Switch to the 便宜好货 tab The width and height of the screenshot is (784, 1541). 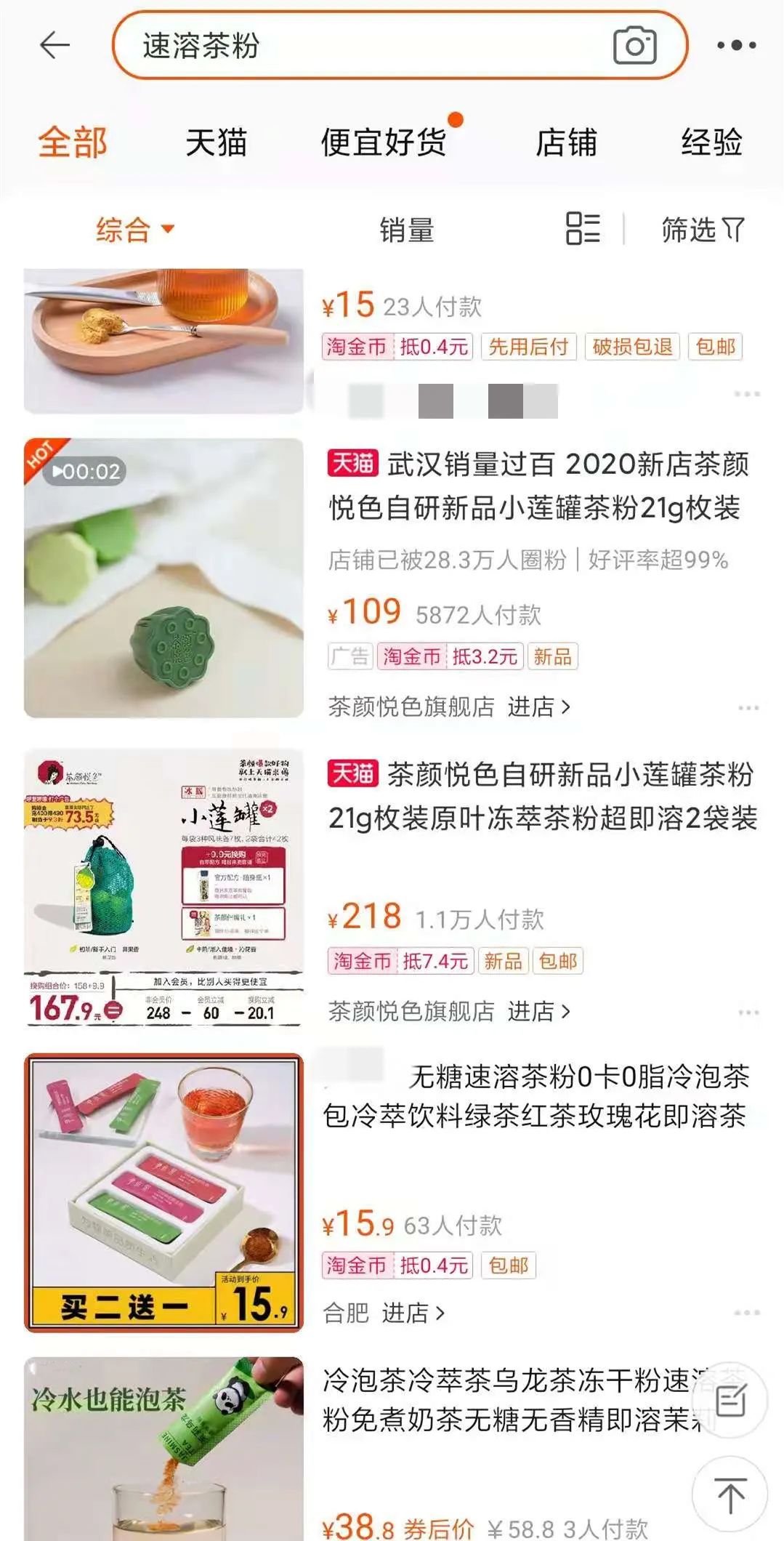[x=384, y=142]
